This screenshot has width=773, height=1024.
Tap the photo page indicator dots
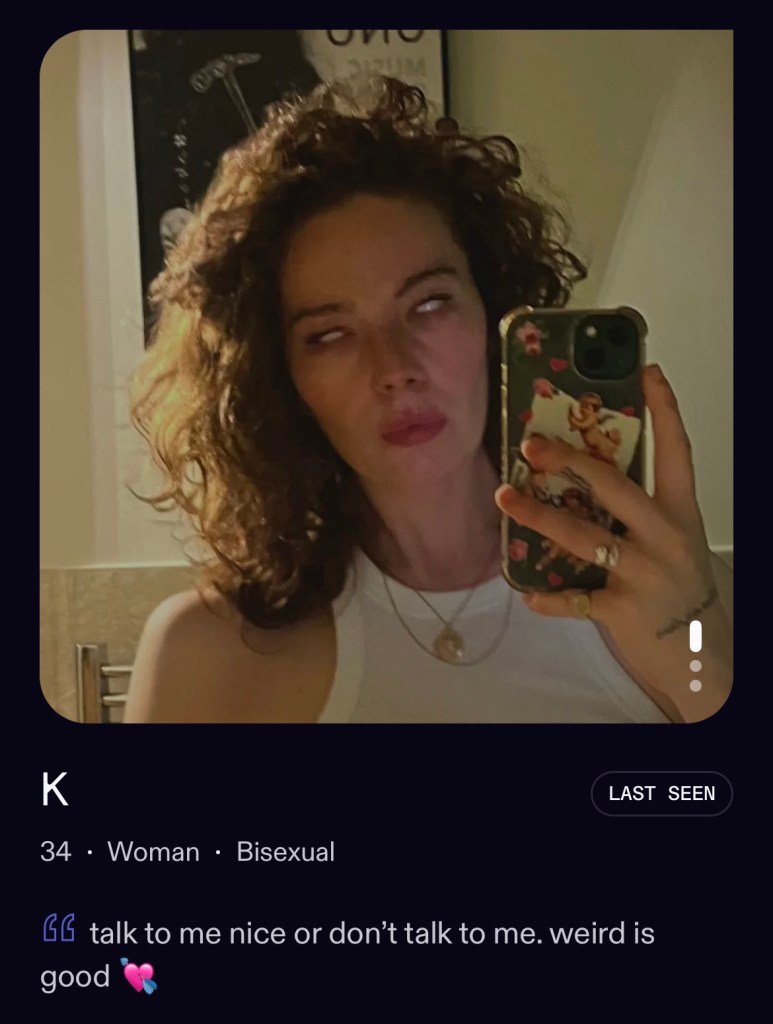click(x=695, y=656)
